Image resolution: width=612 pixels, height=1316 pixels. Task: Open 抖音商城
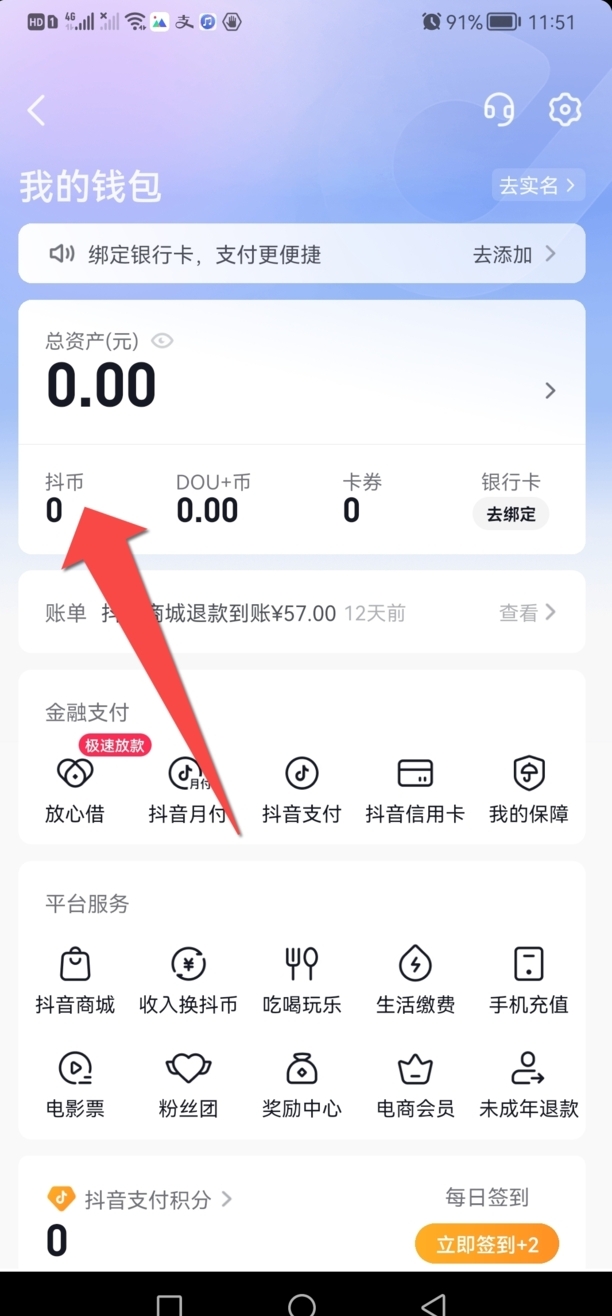point(75,980)
